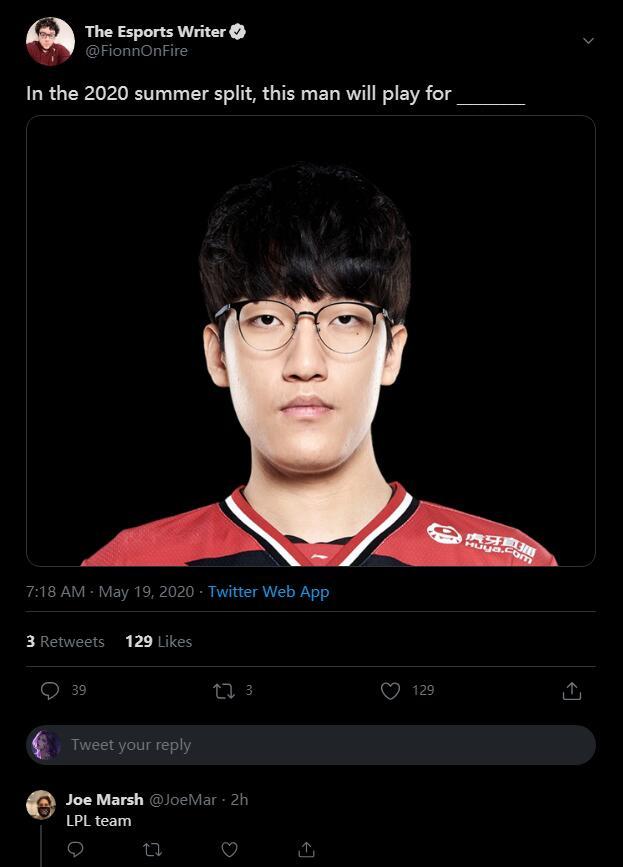Reply to Joe Marsh's comment

pyautogui.click(x=75, y=849)
